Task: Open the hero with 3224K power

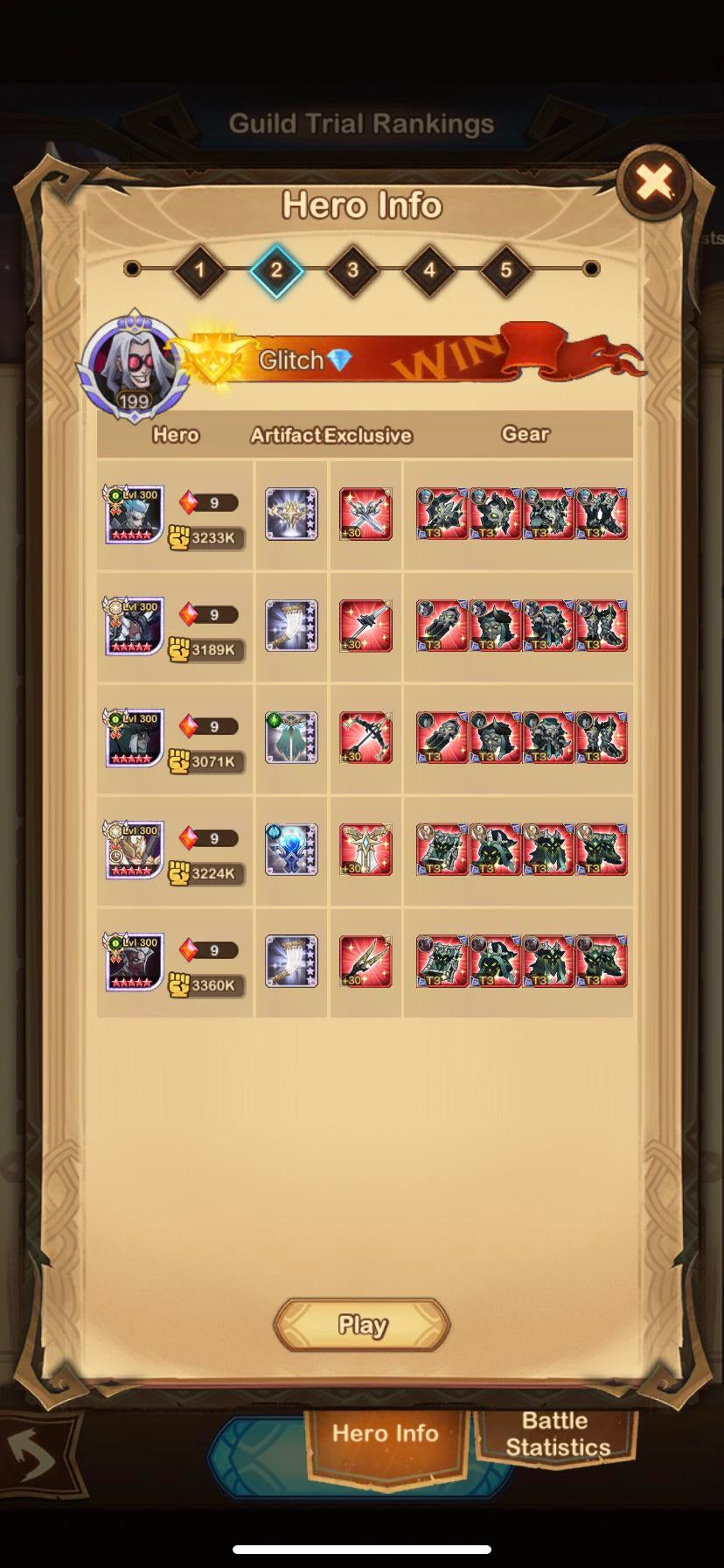Action: coord(134,850)
